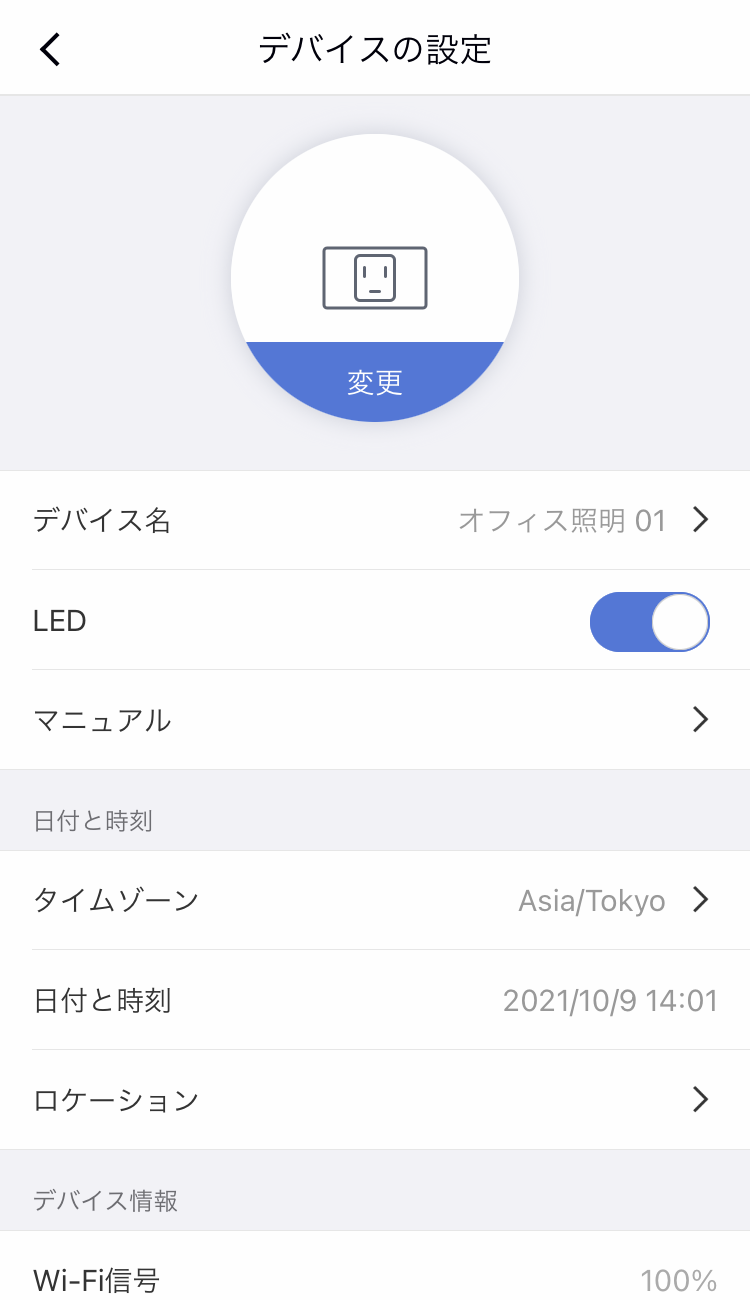Turn off the LED switch
The height and width of the screenshot is (1300, 750).
(x=649, y=621)
